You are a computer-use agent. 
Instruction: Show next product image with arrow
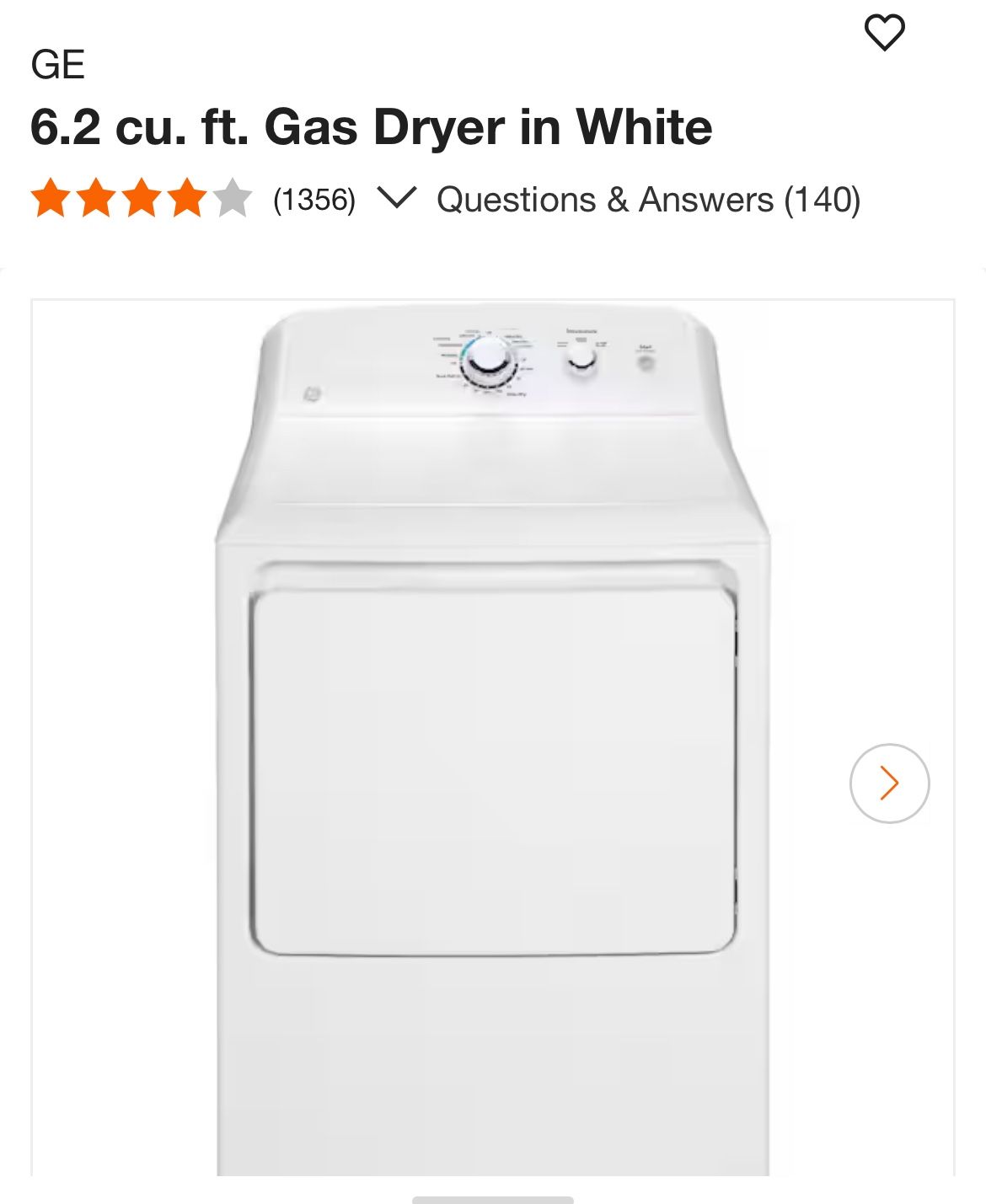(889, 783)
